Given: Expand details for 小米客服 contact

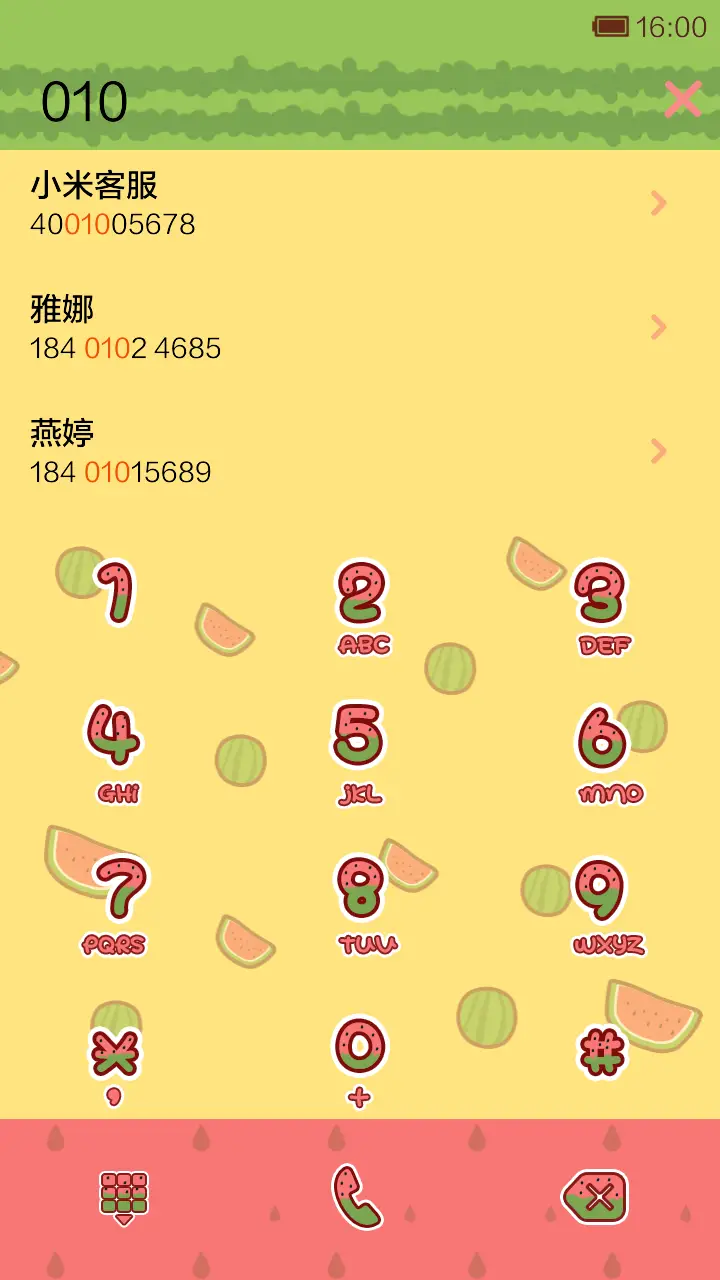Looking at the screenshot, I should pyautogui.click(x=657, y=203).
